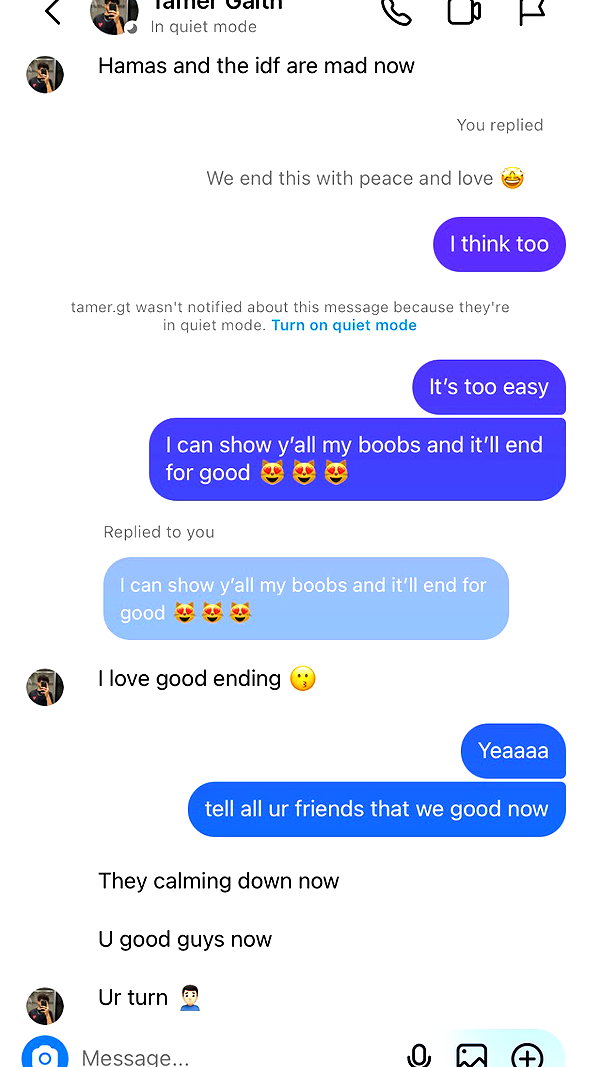Start a video call with Tamer

[x=464, y=11]
